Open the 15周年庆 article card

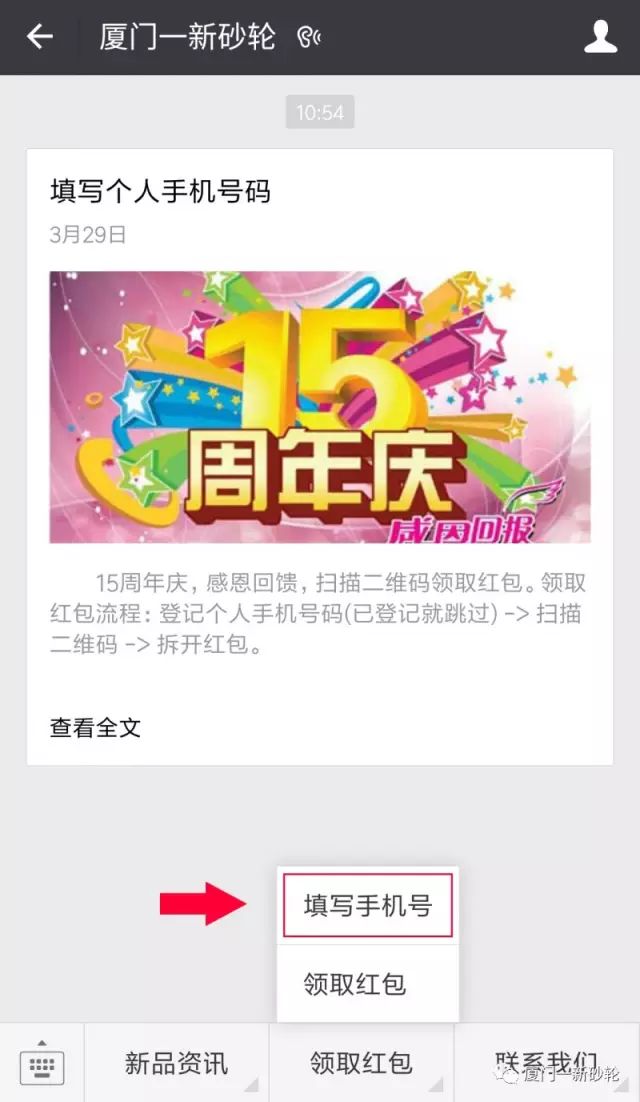click(x=320, y=457)
